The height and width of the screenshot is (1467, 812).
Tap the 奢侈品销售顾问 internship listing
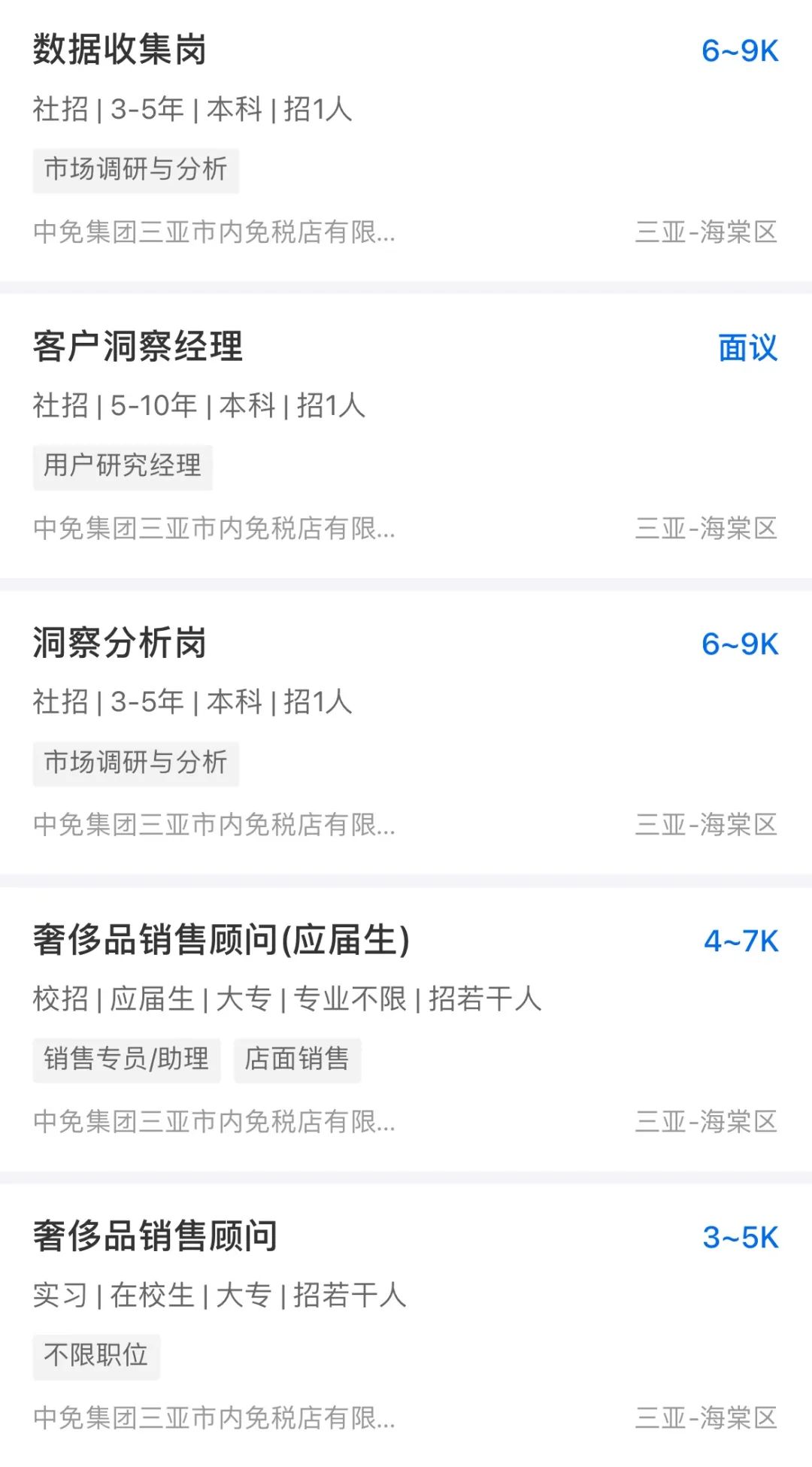(x=156, y=1236)
